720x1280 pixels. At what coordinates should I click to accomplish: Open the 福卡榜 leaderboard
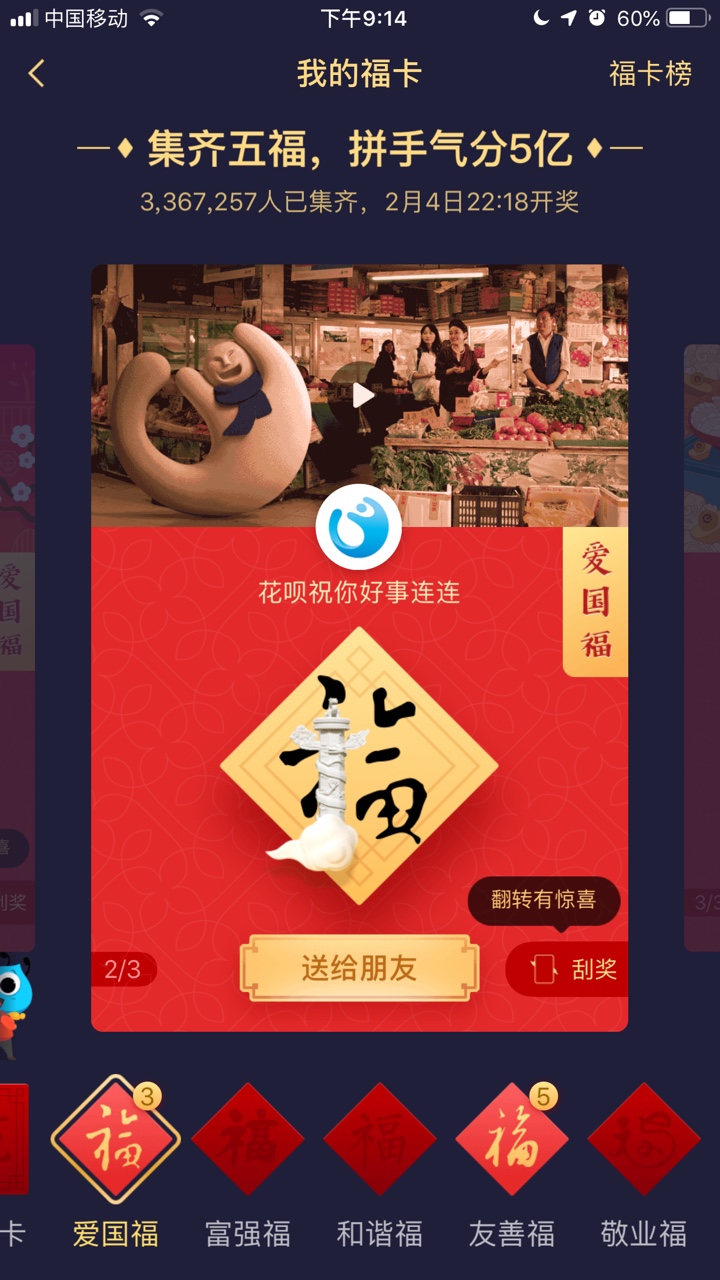(650, 73)
